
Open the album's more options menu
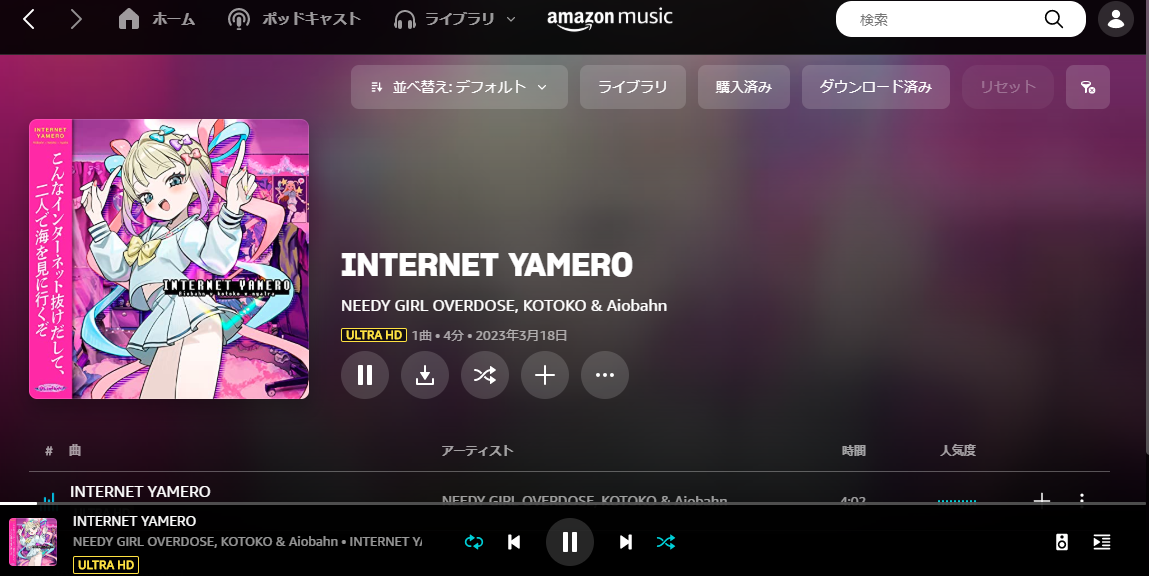(x=605, y=375)
